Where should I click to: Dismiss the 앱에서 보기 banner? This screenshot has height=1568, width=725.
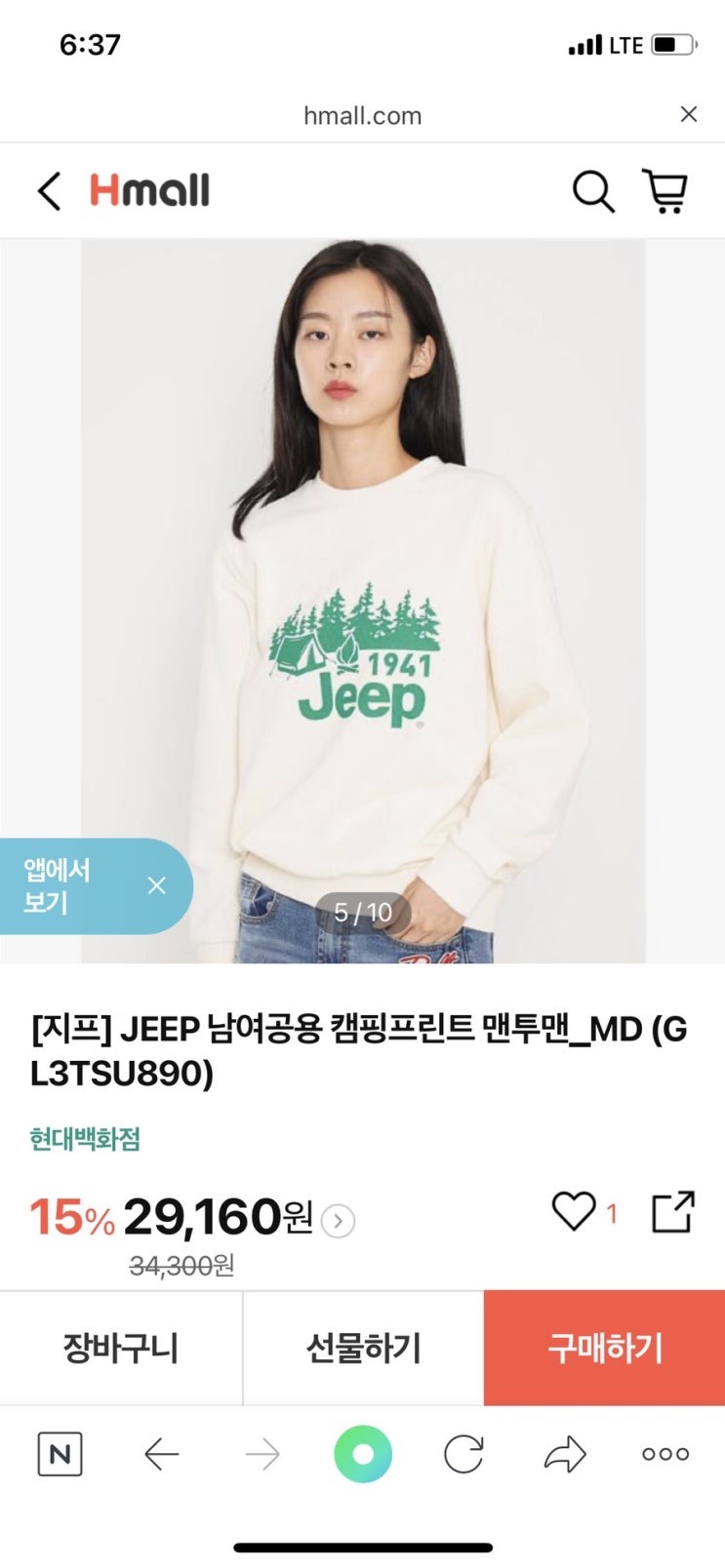click(156, 885)
